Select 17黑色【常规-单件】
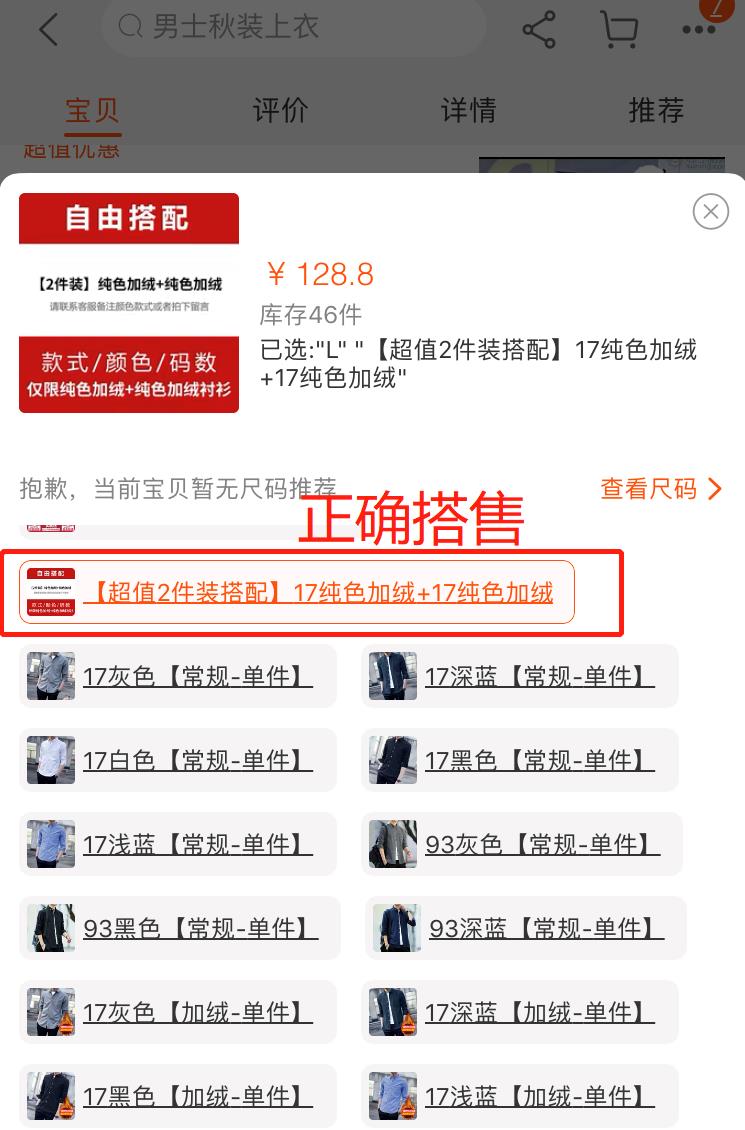 [520, 761]
